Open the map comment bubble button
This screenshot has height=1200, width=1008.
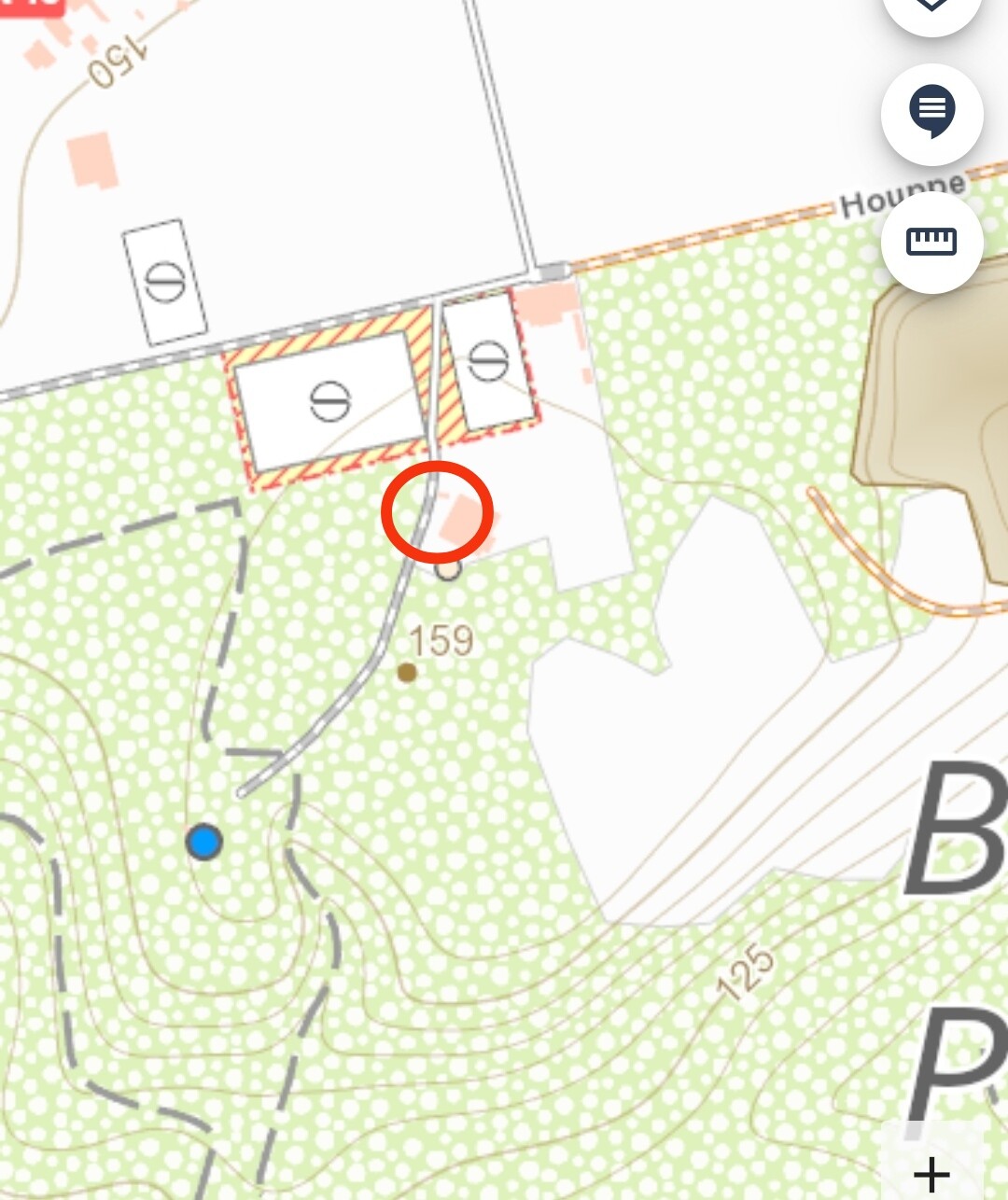(931, 114)
